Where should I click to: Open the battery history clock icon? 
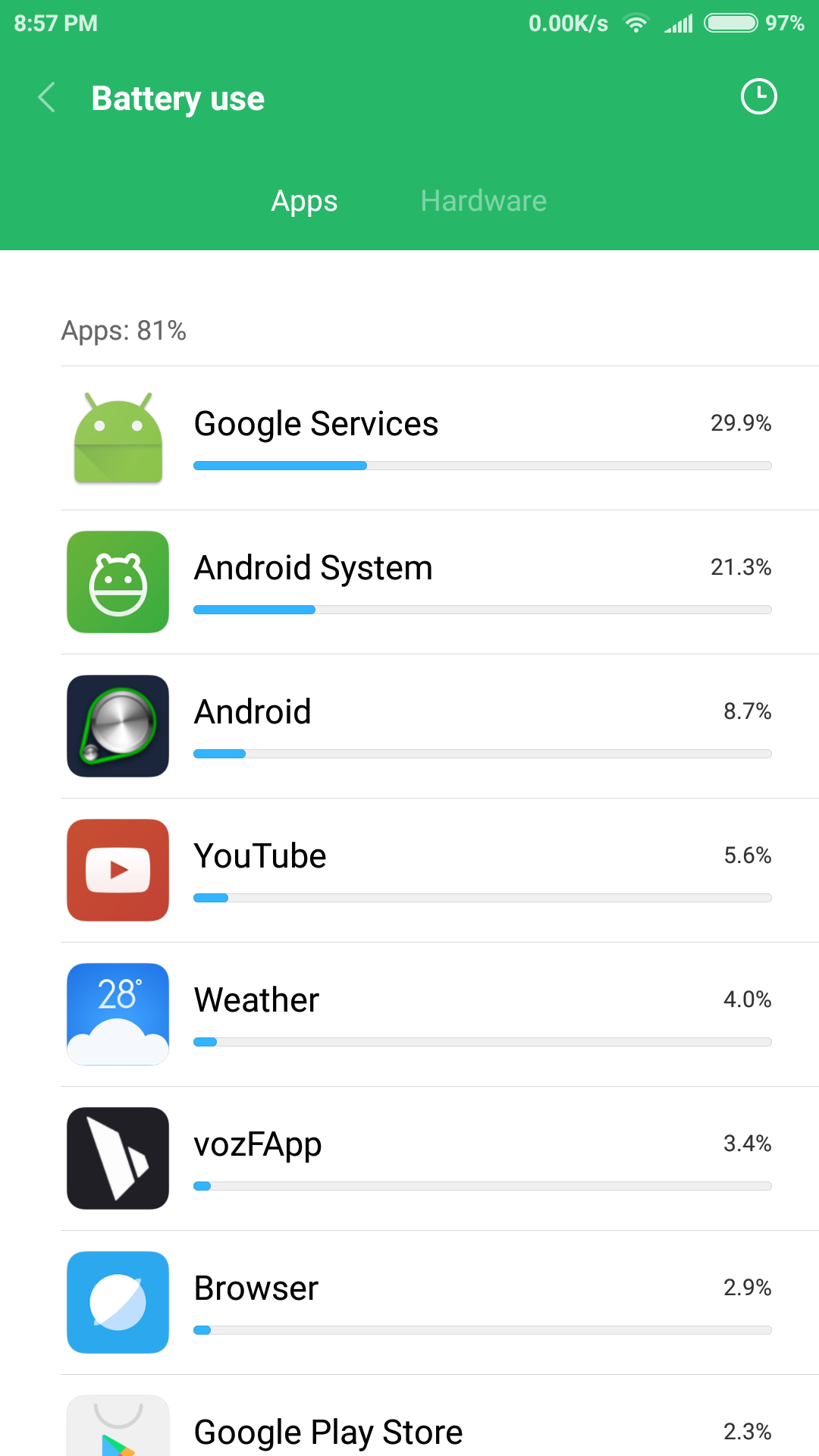click(758, 97)
